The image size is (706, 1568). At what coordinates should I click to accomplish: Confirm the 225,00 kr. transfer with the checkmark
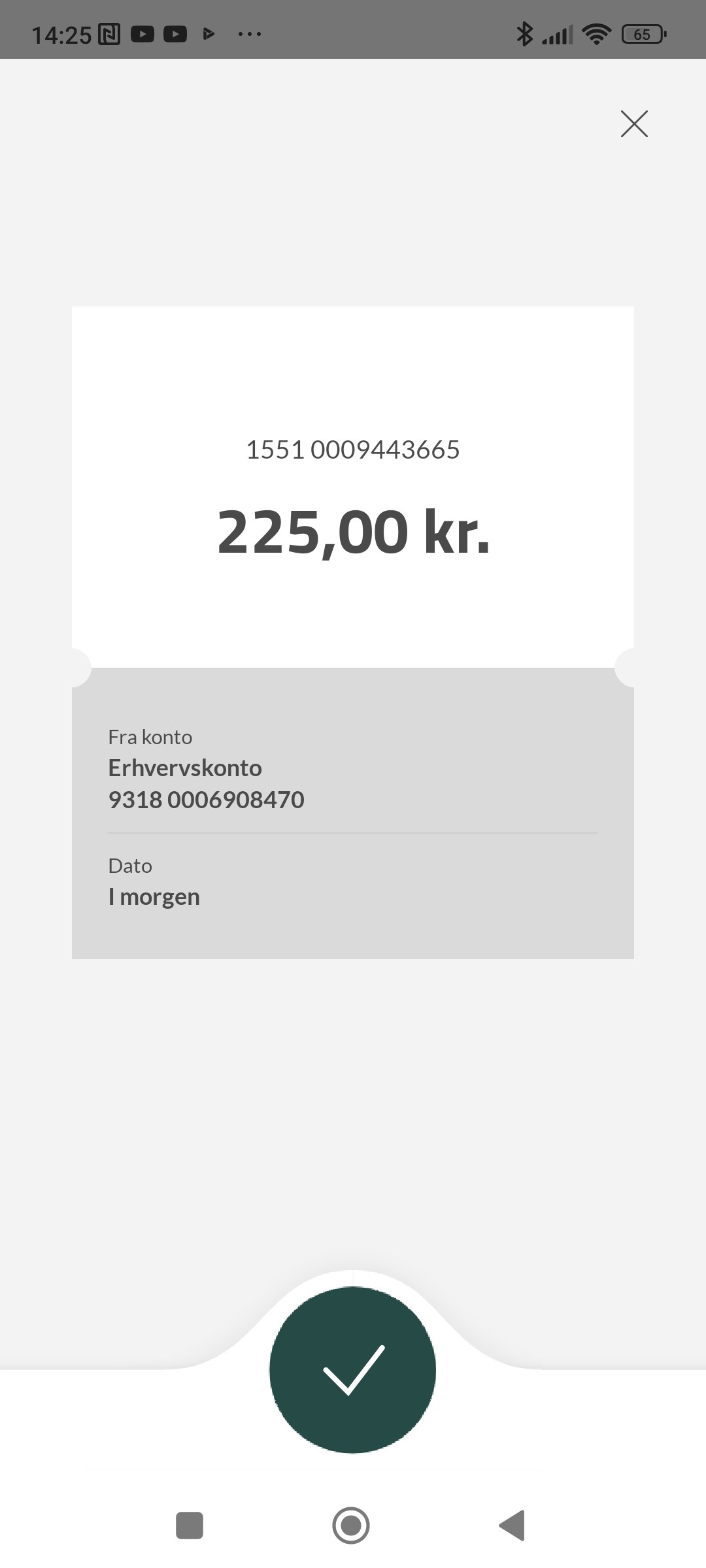[x=352, y=1369]
